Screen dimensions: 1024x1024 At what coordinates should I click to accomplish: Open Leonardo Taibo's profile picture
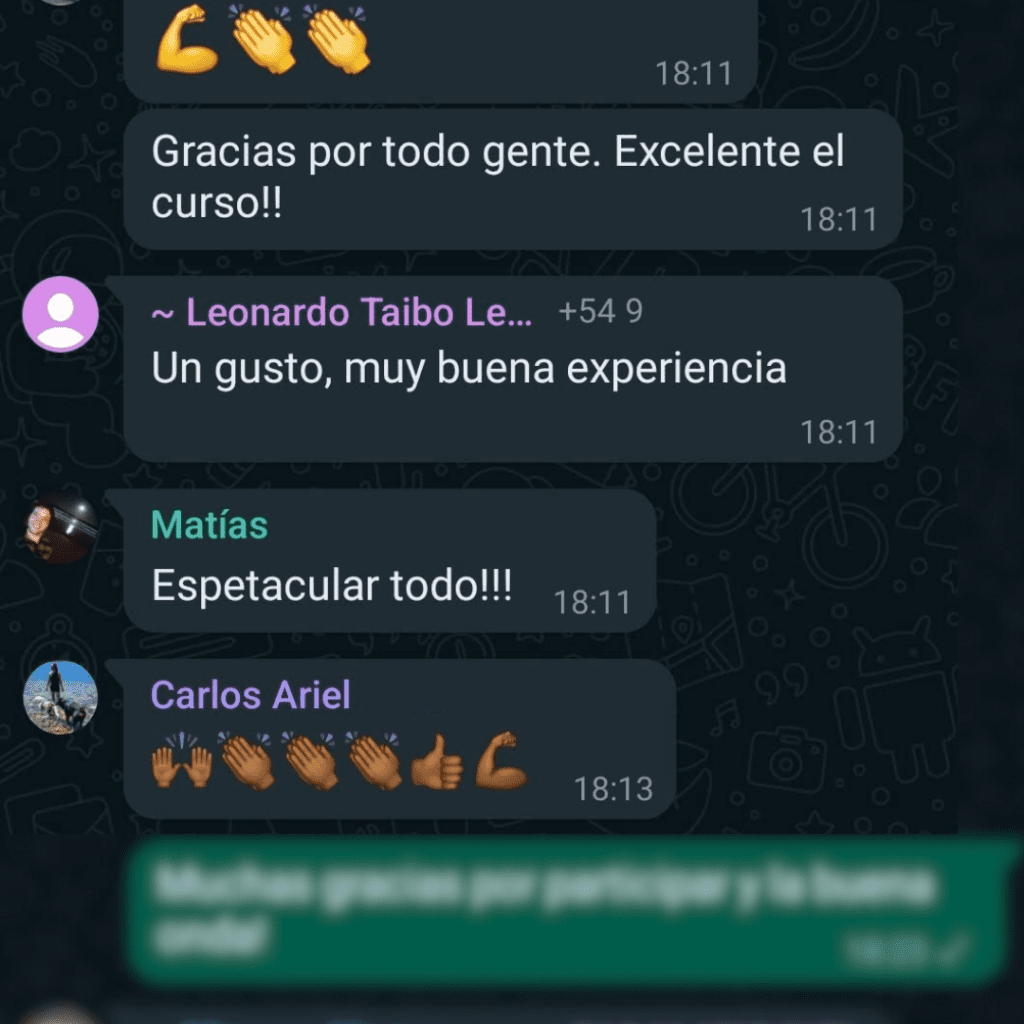coord(60,314)
